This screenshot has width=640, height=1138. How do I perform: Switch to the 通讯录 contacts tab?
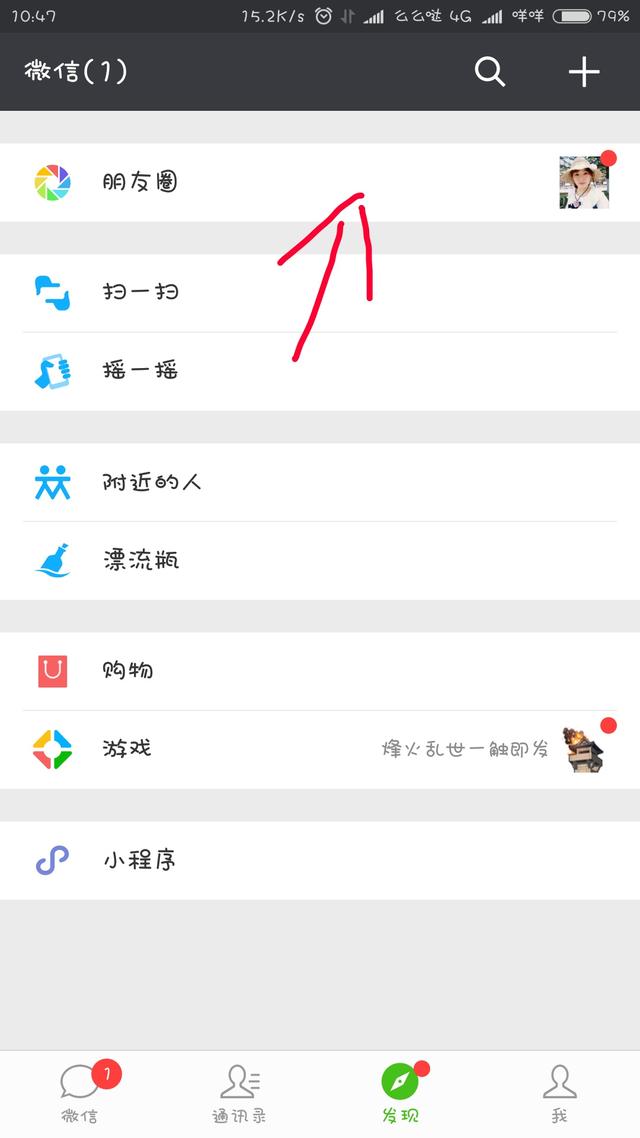click(239, 1094)
